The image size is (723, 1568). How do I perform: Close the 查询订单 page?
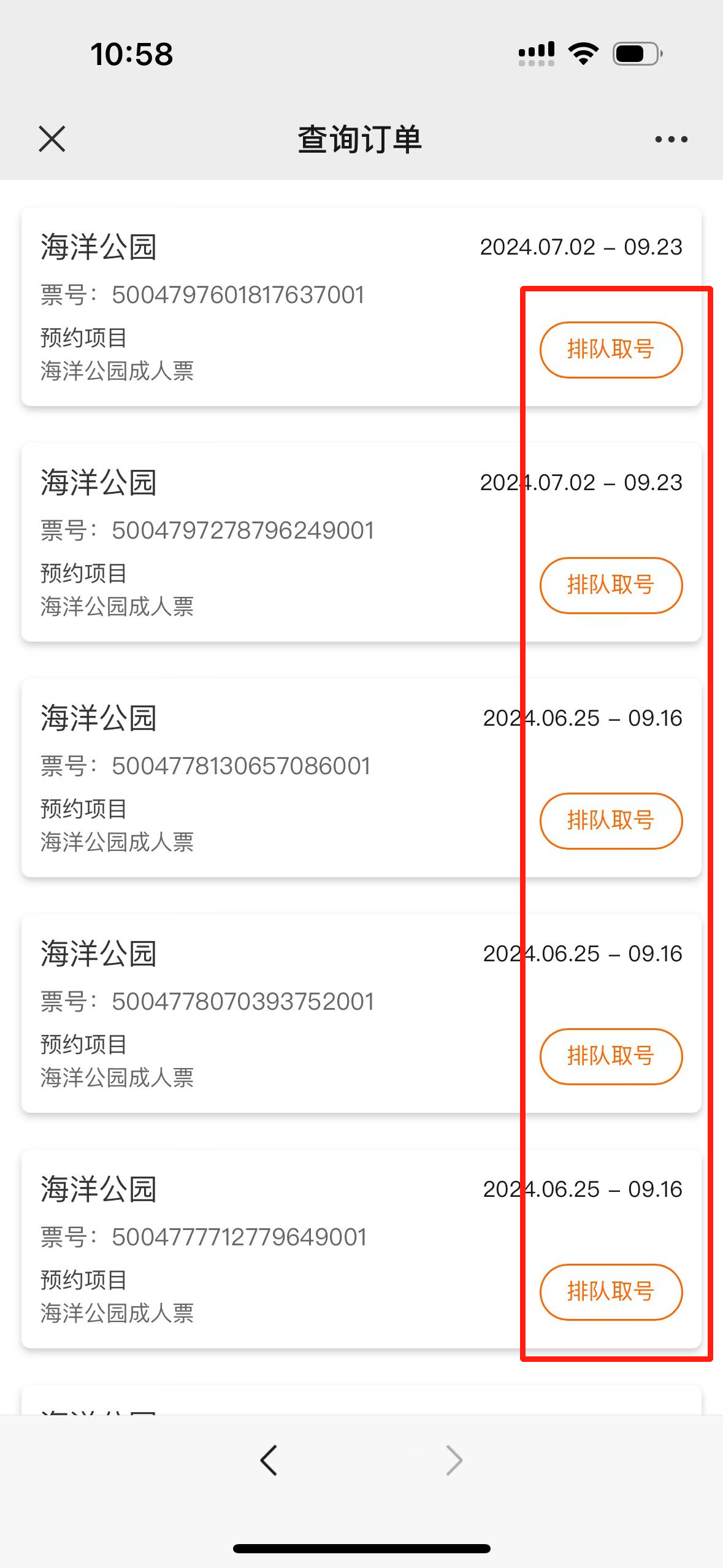(x=52, y=139)
